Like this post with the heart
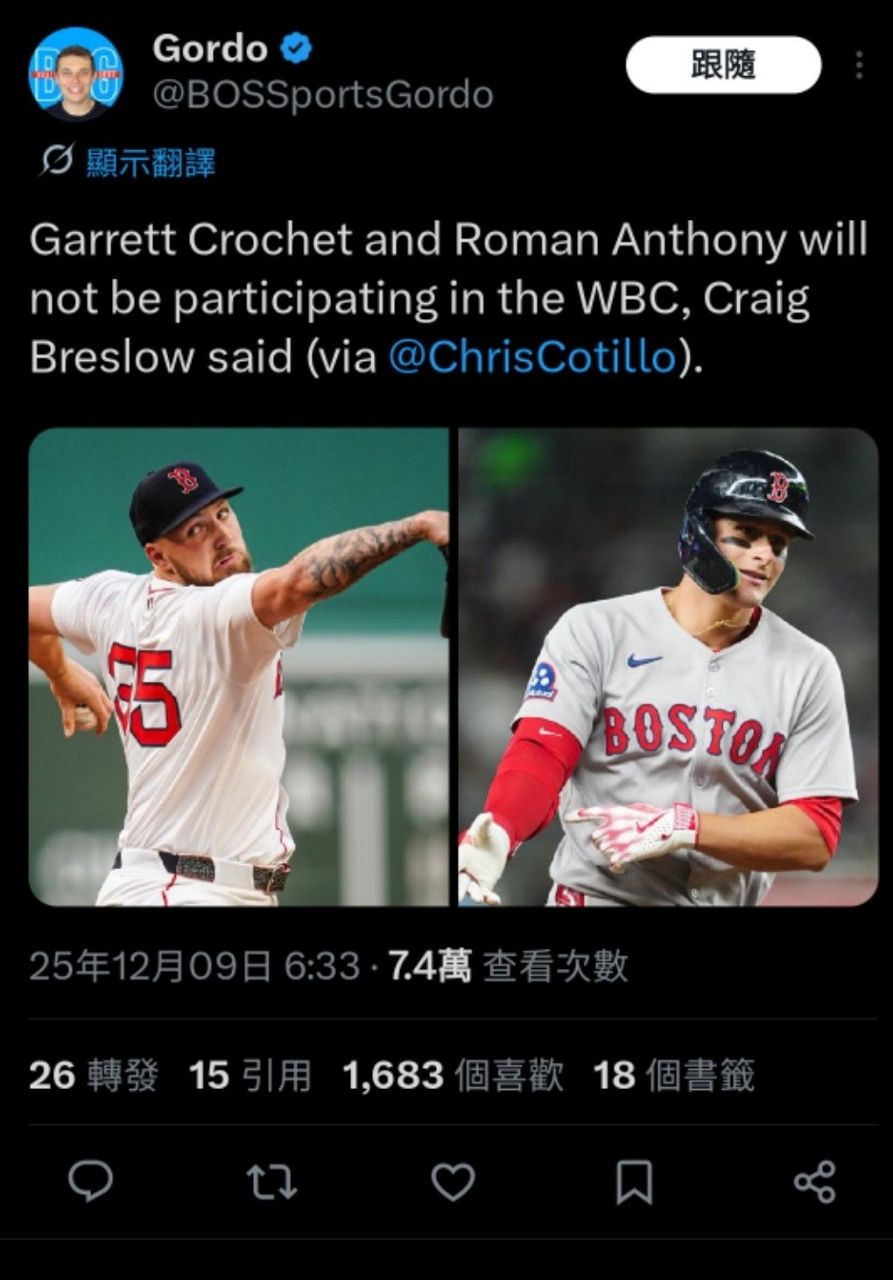 tap(452, 1182)
